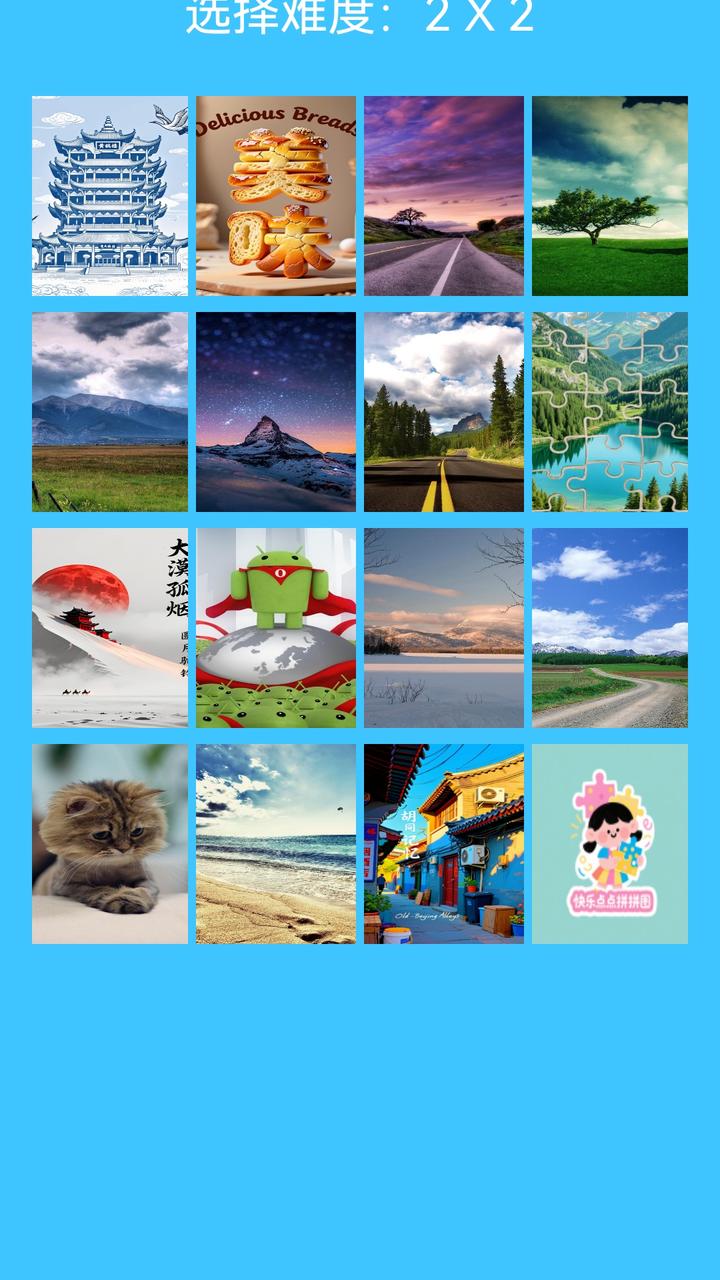Choose the winding dirt road picture
Viewport: 720px width, 1280px height.
point(610,628)
